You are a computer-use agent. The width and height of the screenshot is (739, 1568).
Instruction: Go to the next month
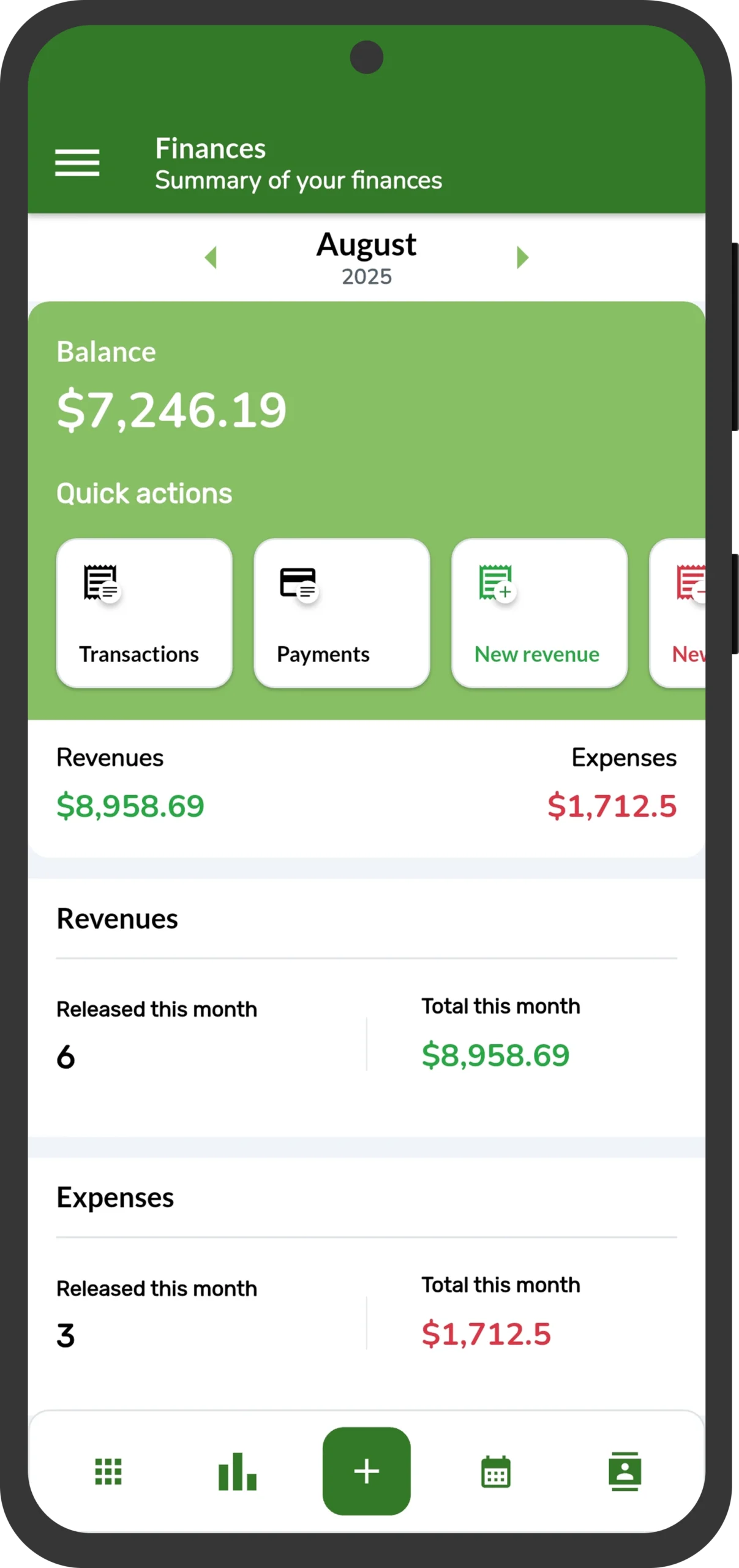522,257
